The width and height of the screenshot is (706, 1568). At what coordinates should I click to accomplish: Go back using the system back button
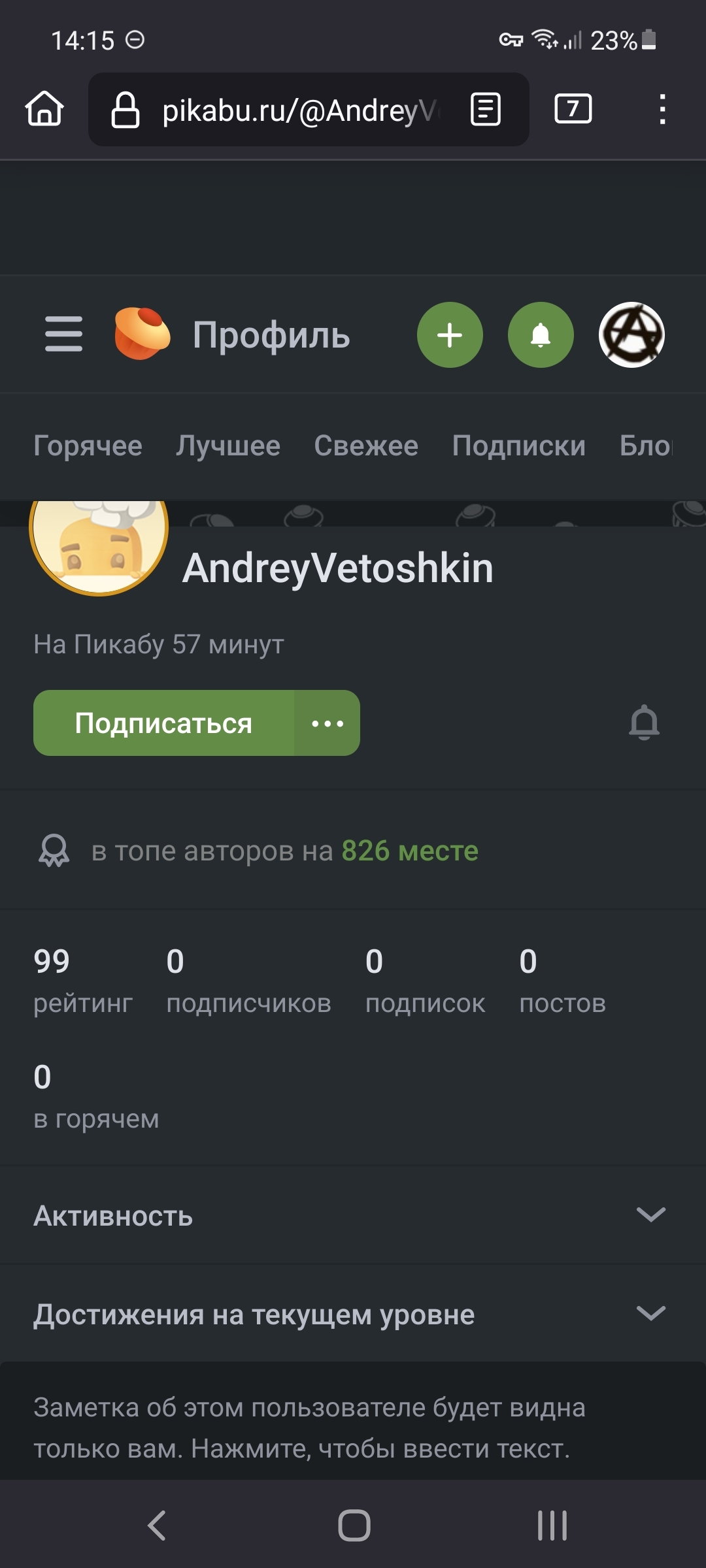157,1526
